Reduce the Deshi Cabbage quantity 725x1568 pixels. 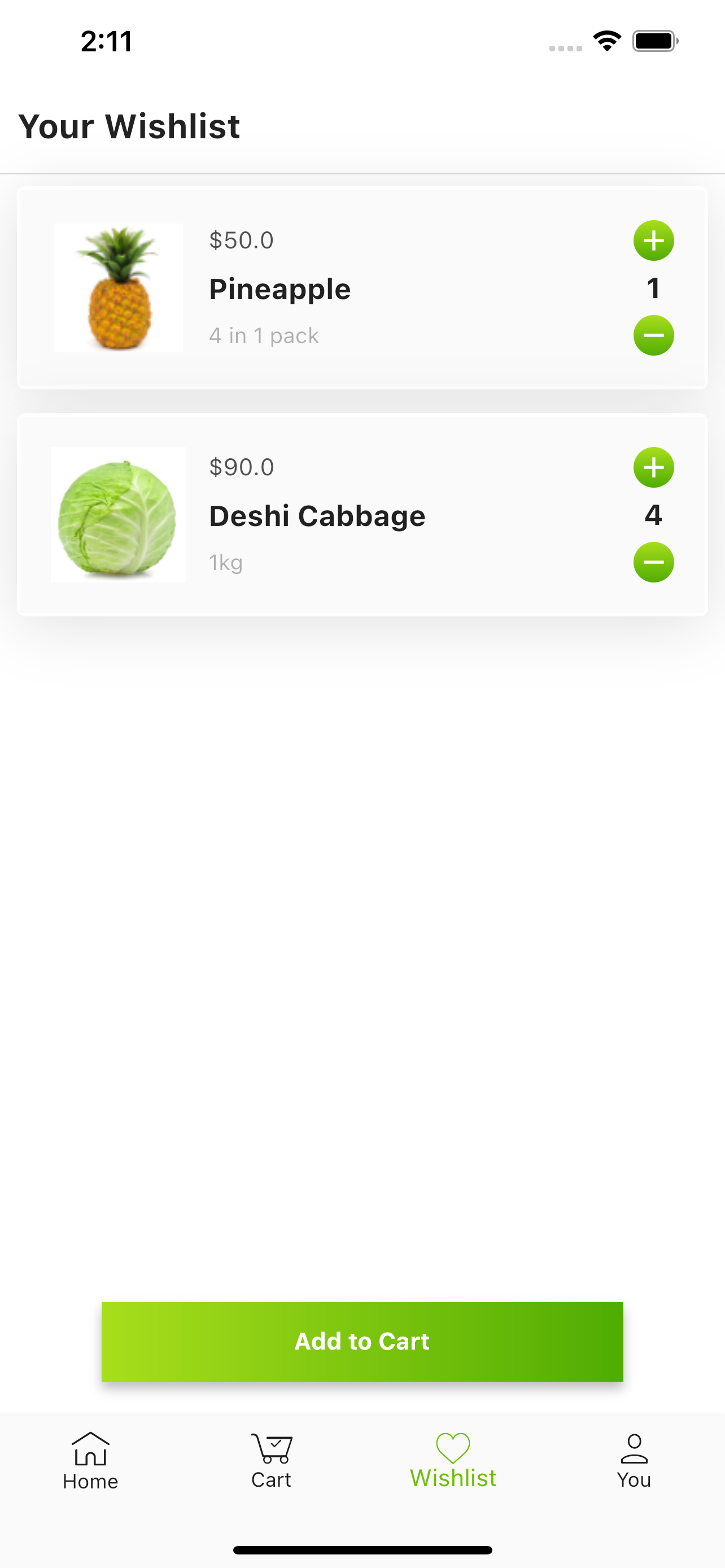[x=653, y=562]
